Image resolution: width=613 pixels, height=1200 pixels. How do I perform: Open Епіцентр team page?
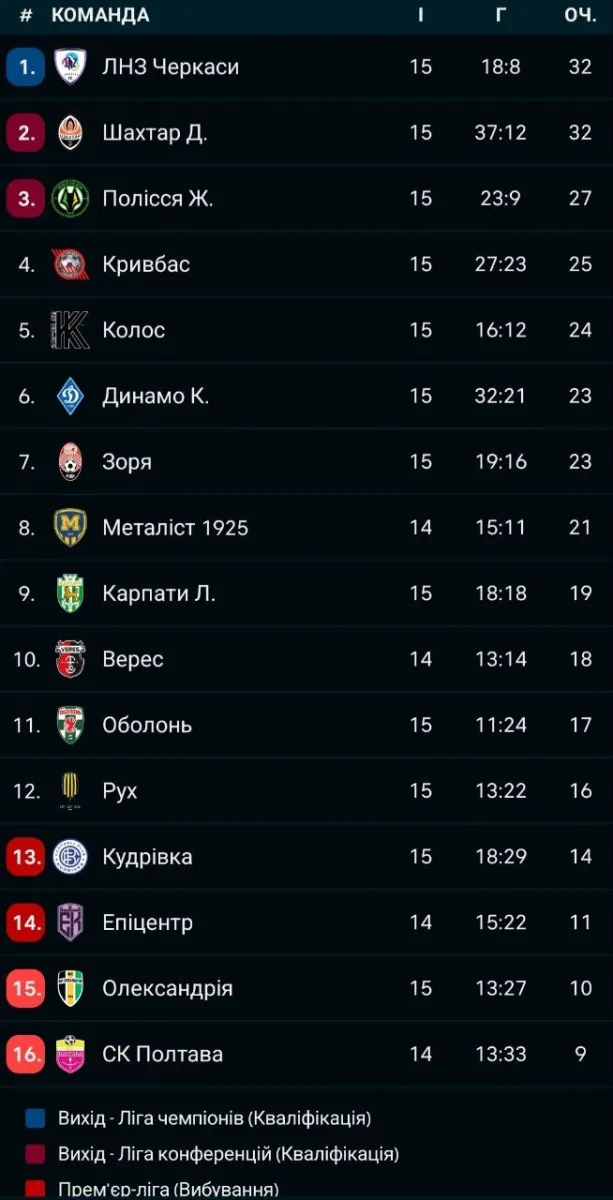coord(147,922)
